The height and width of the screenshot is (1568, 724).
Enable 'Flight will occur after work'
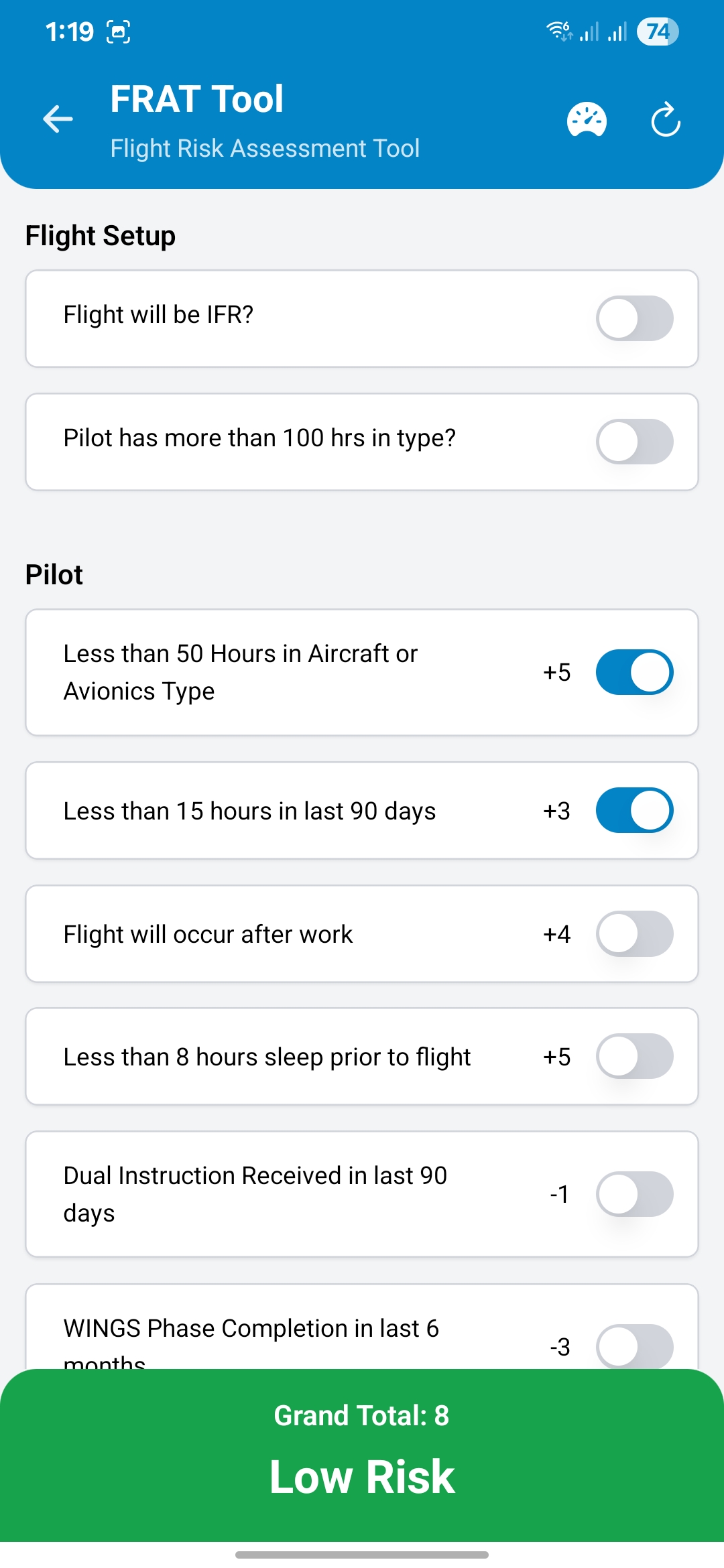(x=635, y=933)
